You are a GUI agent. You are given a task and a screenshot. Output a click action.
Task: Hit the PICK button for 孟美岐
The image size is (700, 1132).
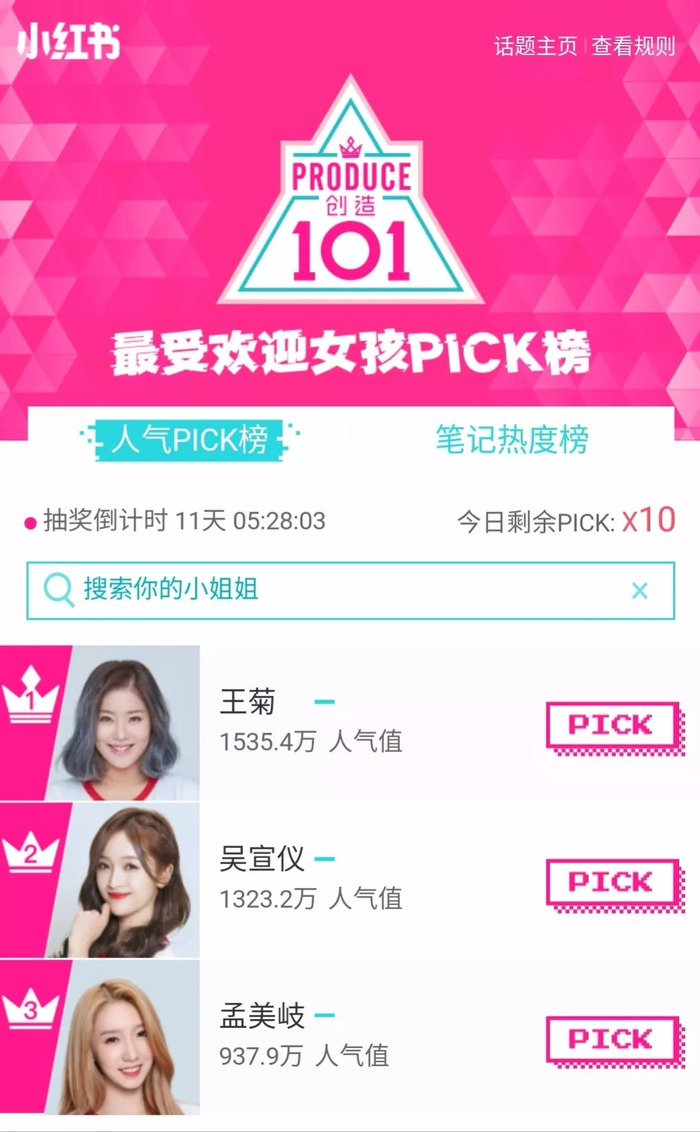pos(612,1040)
